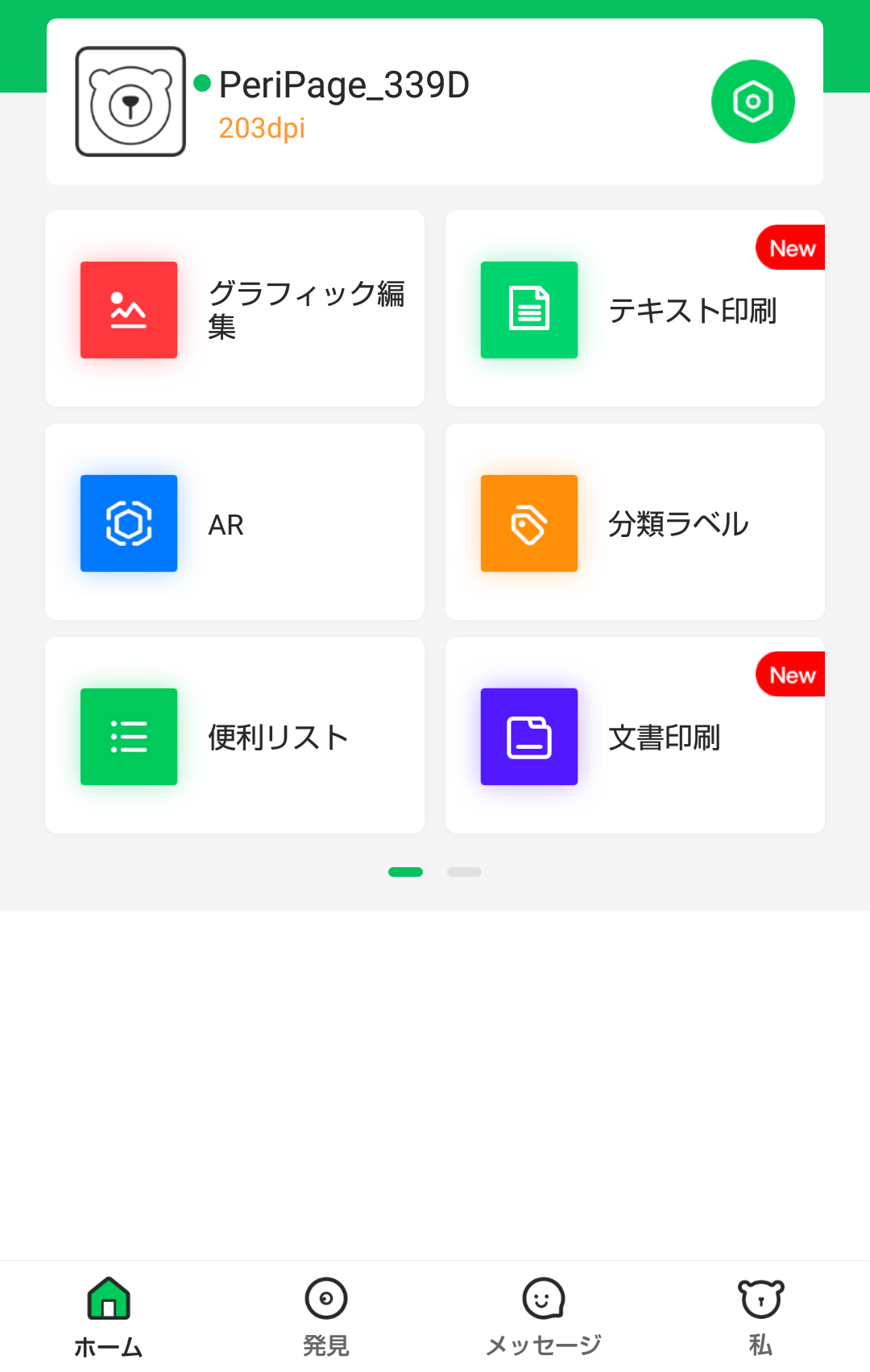Switch to the second page indicator dot
The image size is (870, 1372).
tap(465, 872)
